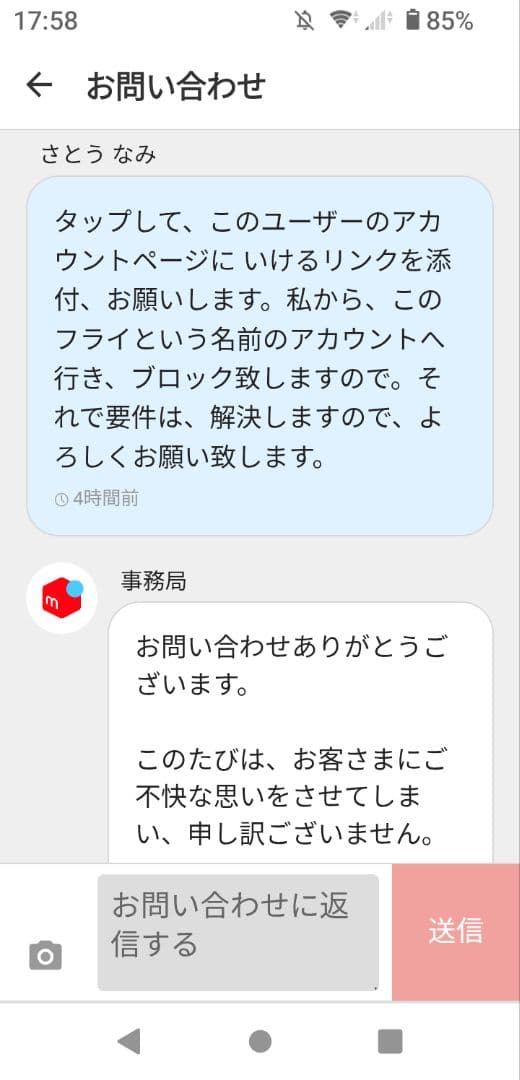
Task: Tap the system home button
Action: click(260, 1041)
